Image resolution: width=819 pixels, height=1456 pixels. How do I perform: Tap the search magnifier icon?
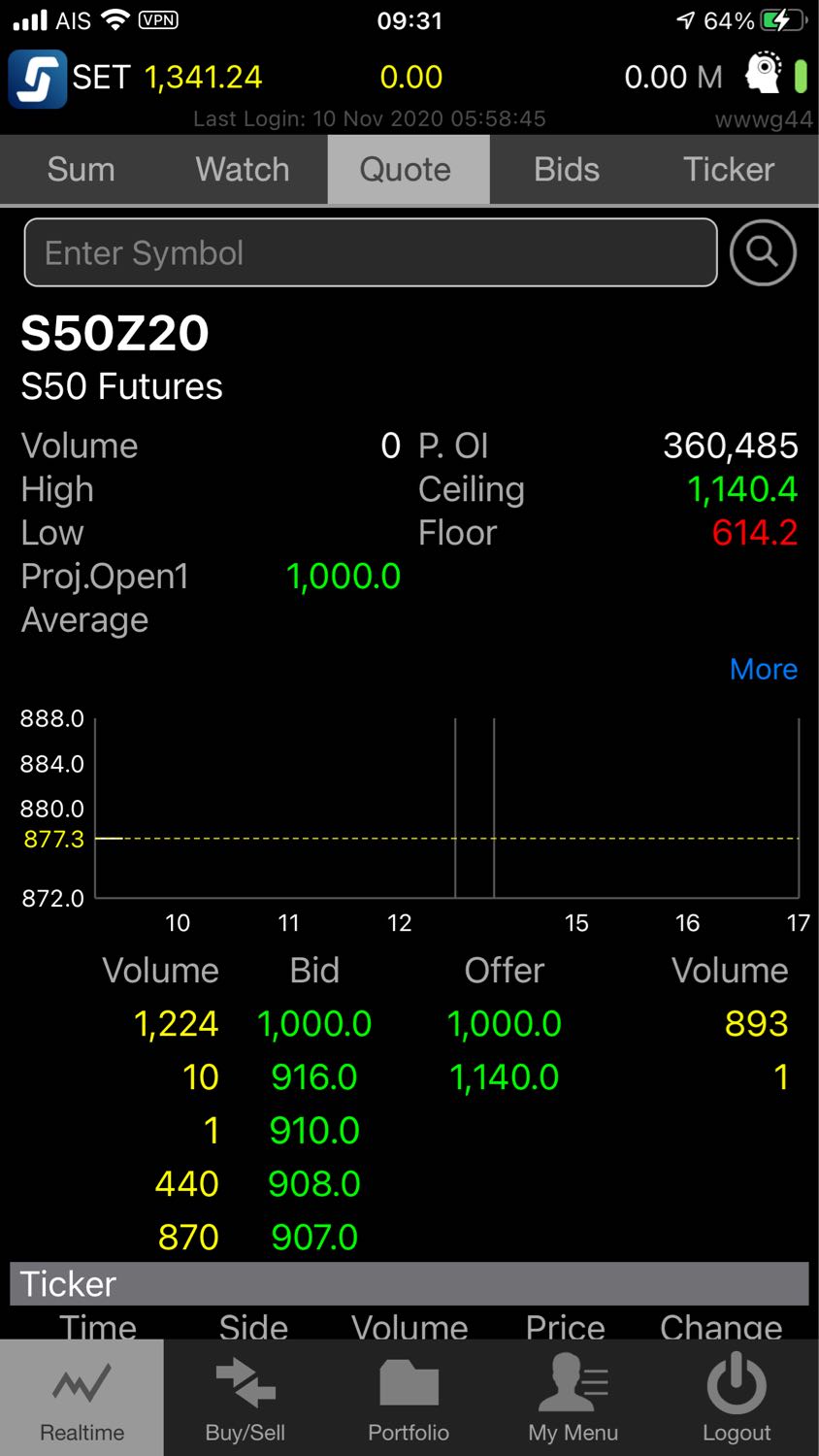click(x=763, y=252)
